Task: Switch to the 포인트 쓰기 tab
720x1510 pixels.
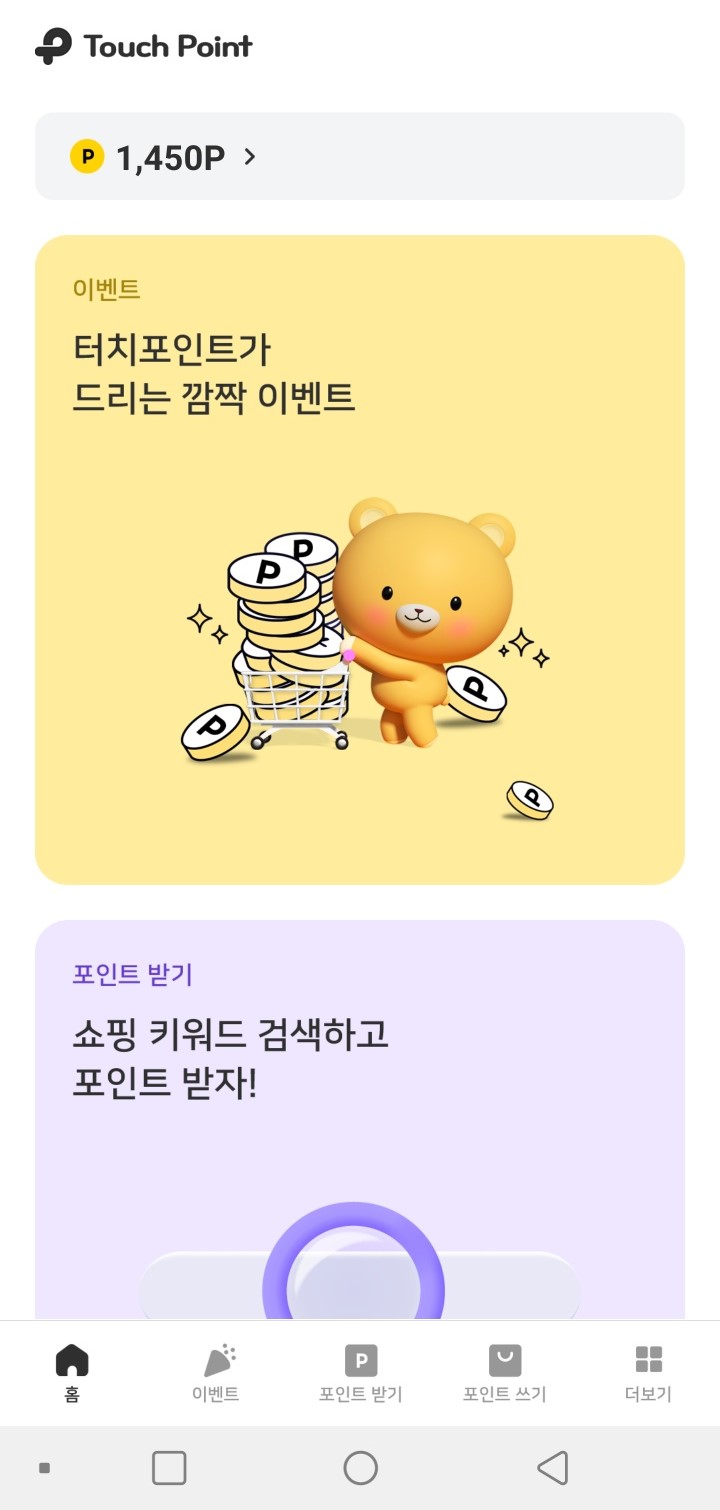Action: click(x=504, y=1371)
